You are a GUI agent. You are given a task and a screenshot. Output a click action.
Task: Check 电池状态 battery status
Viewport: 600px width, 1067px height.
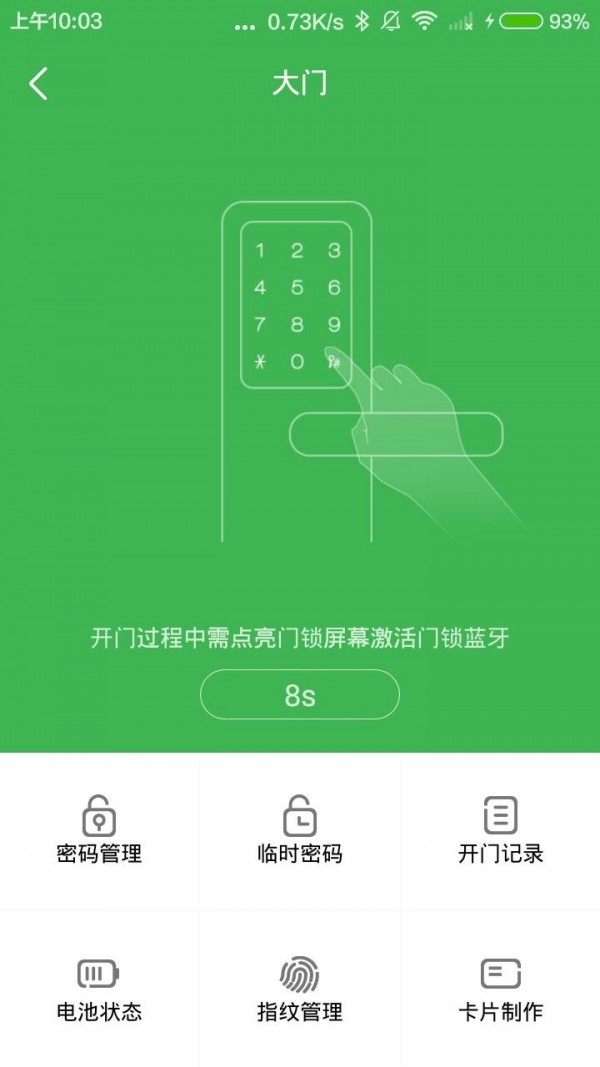tap(99, 989)
